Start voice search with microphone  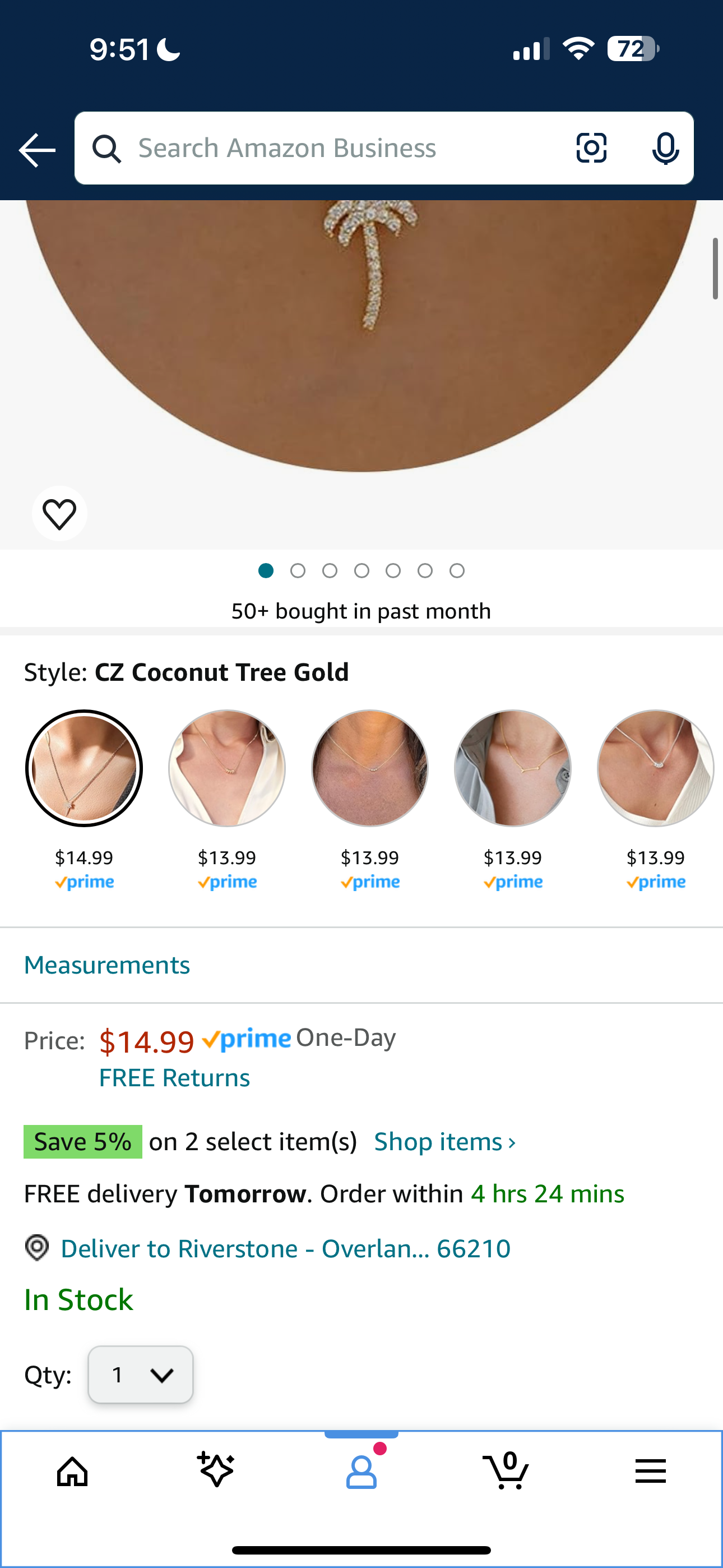point(665,149)
